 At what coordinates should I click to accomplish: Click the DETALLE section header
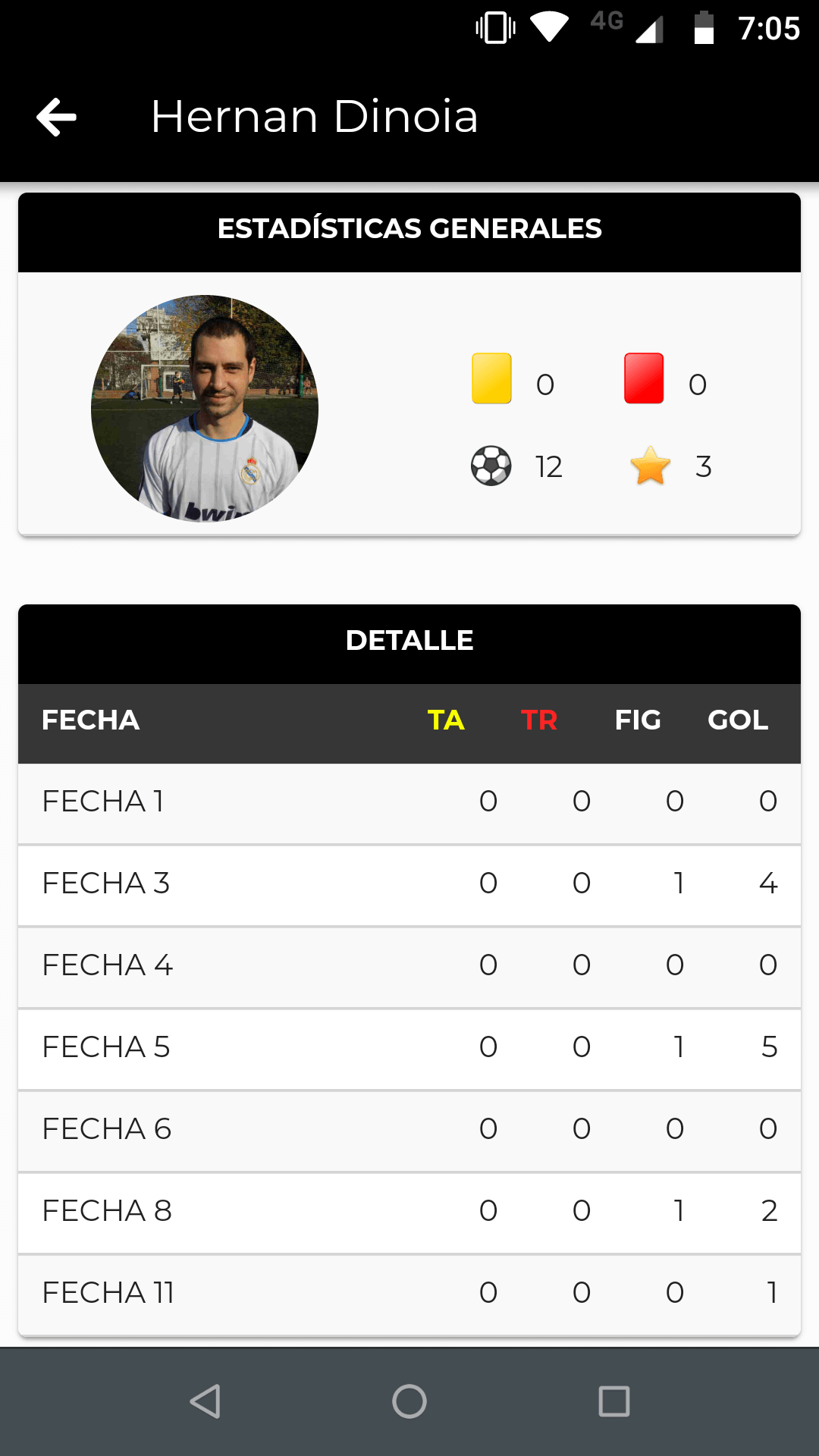click(409, 640)
